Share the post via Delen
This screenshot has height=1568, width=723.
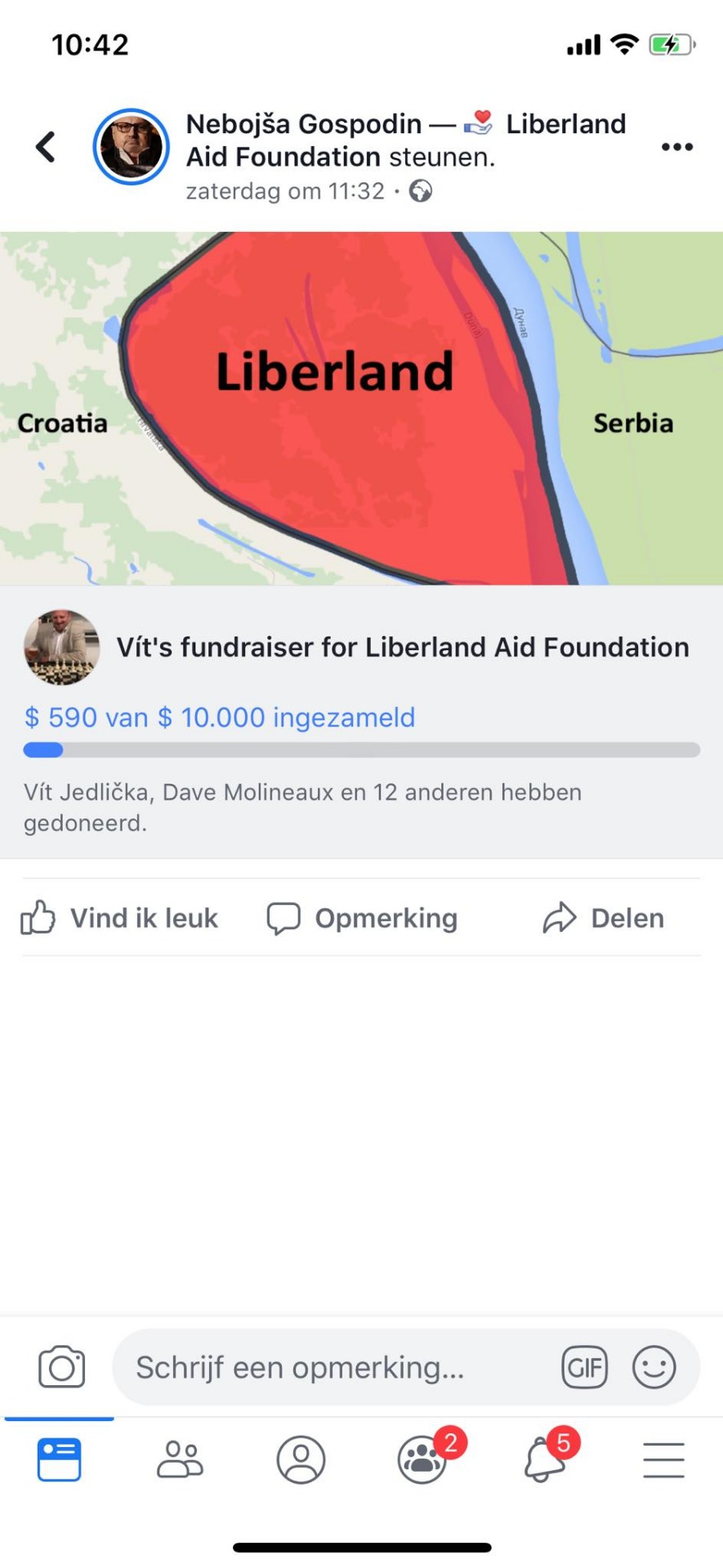604,918
